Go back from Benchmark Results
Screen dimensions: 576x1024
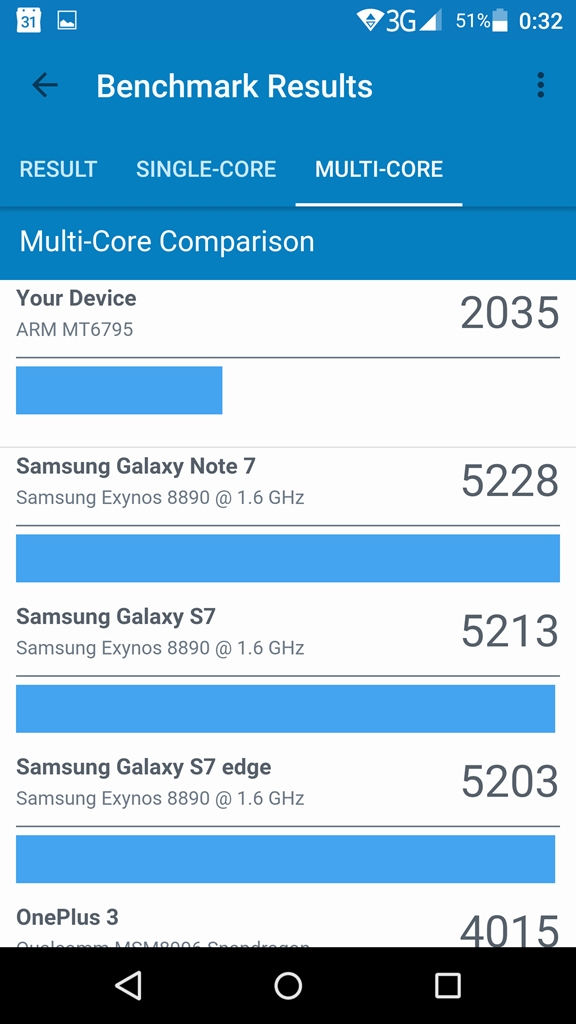pos(45,86)
